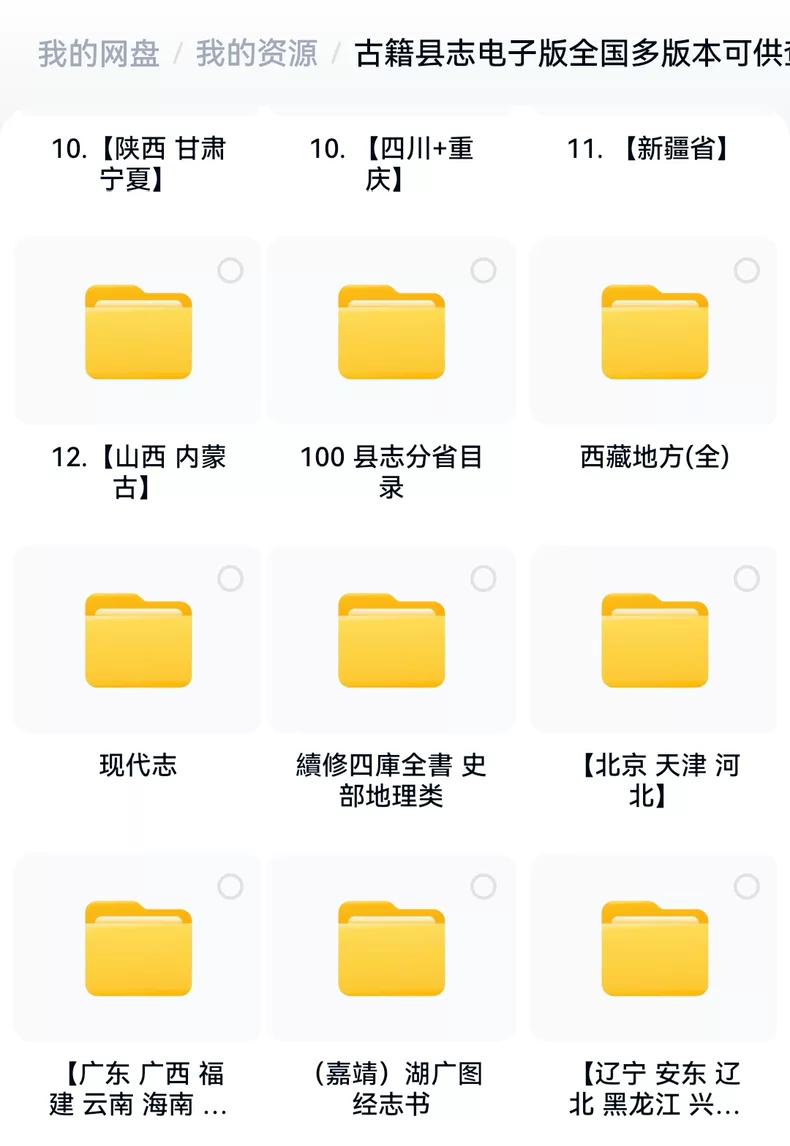Viewport: 790px width, 1146px height.
Task: Open the 10.【陕西 甘肃 宁夏】 folder
Action: click(138, 164)
